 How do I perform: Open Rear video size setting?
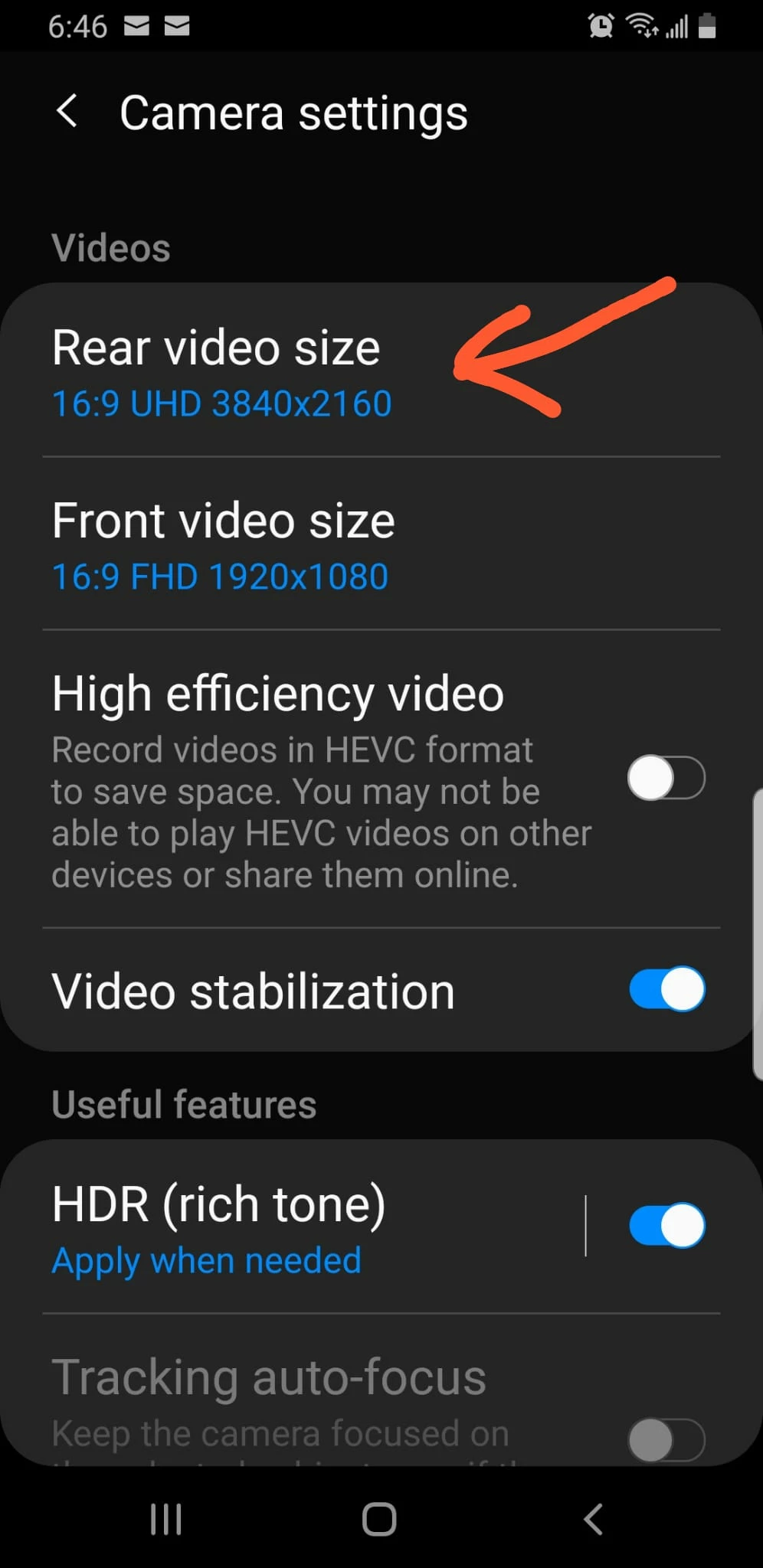pyautogui.click(x=222, y=373)
